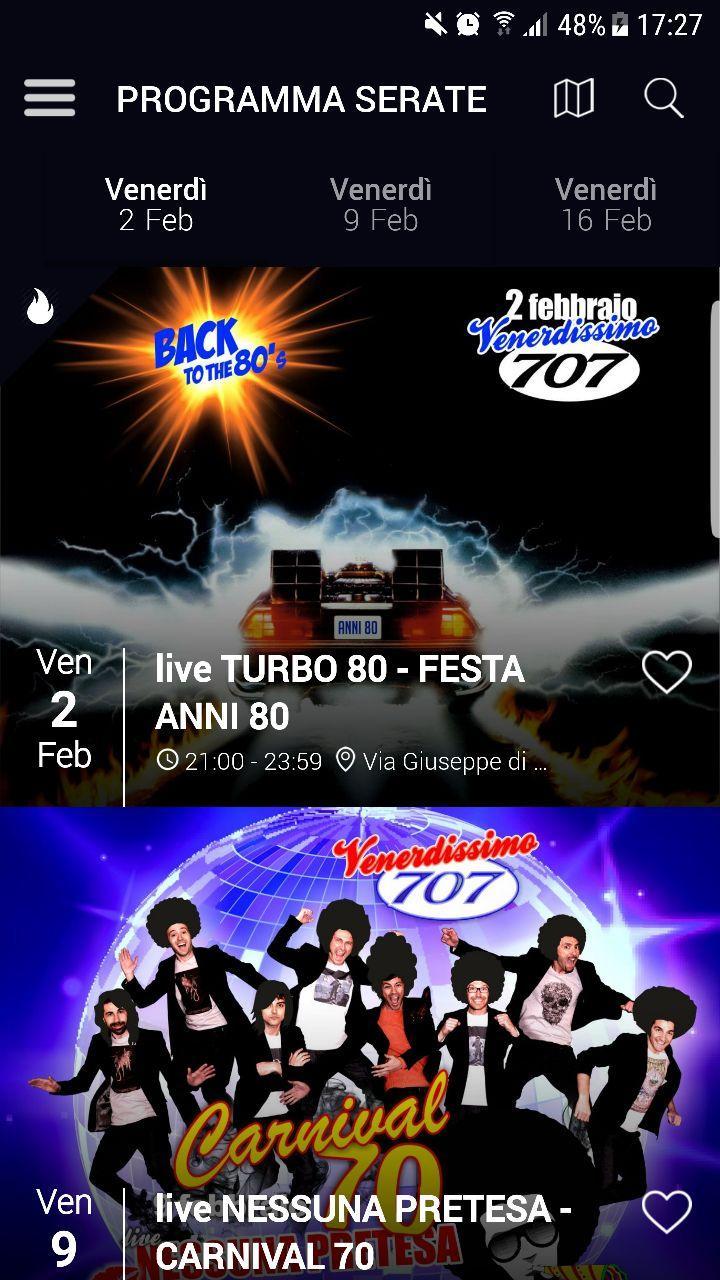This screenshot has height=1280, width=720.
Task: Open the map view icon
Action: (x=573, y=99)
